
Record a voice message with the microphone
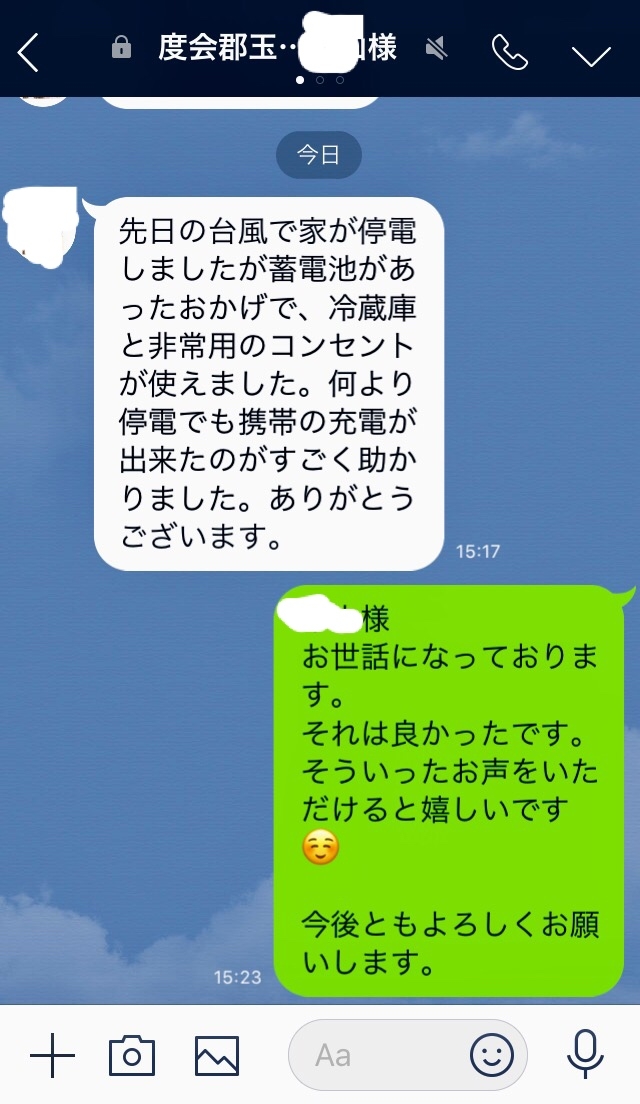coord(585,1053)
